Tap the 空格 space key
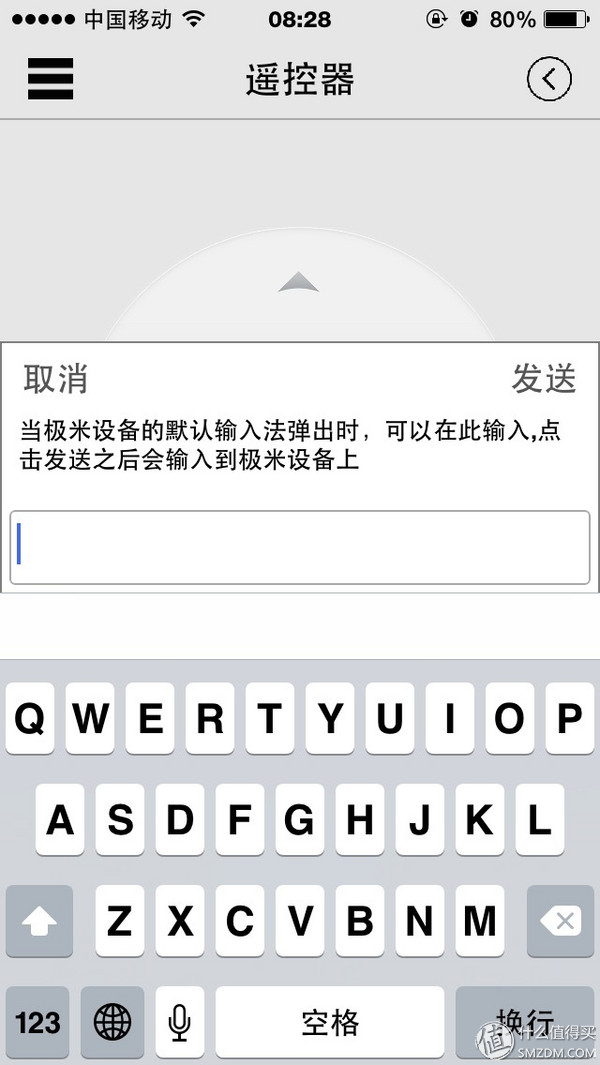This screenshot has width=600, height=1065. pyautogui.click(x=330, y=1022)
